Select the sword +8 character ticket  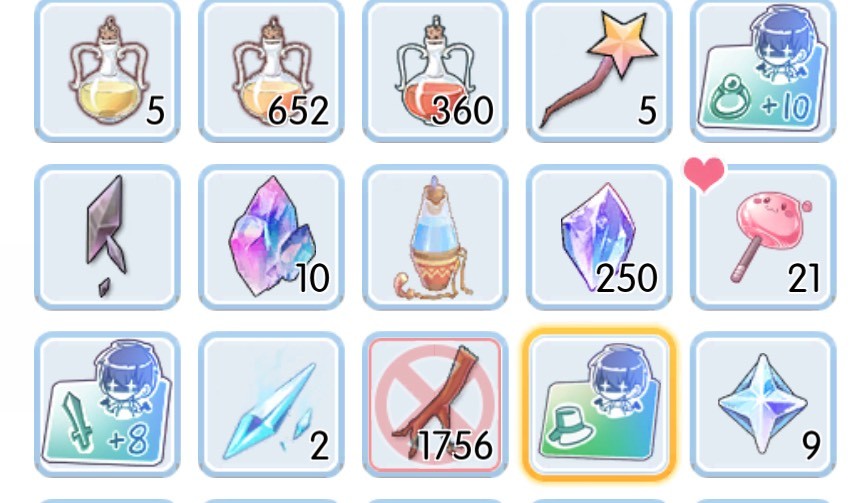pos(107,405)
